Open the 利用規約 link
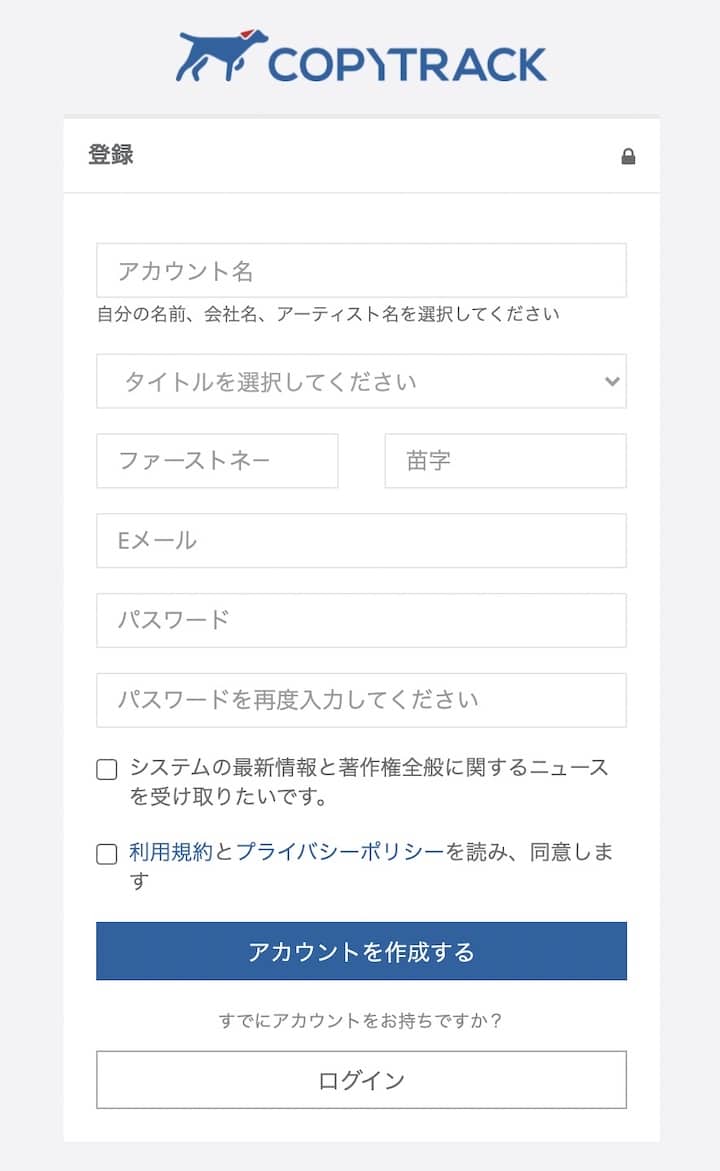 click(171, 852)
